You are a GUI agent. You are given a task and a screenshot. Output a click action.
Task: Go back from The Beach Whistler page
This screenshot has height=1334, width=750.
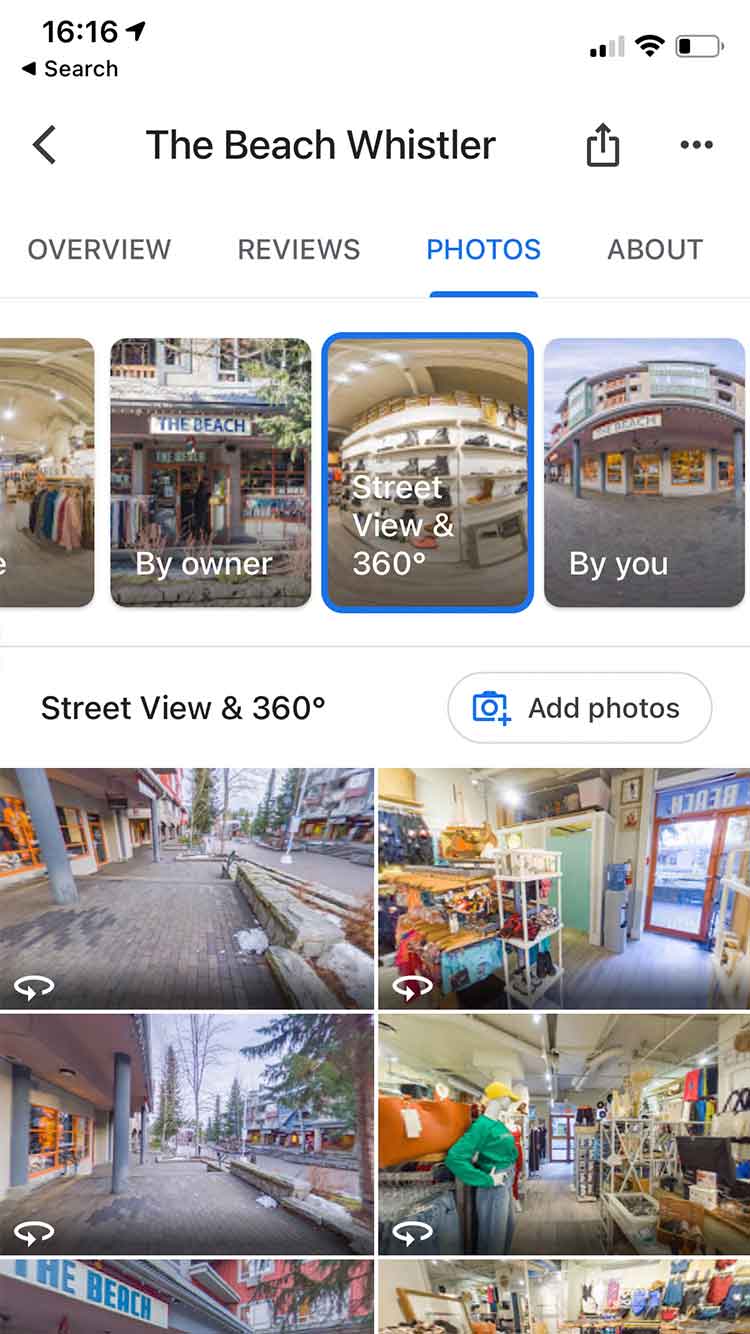tap(45, 145)
